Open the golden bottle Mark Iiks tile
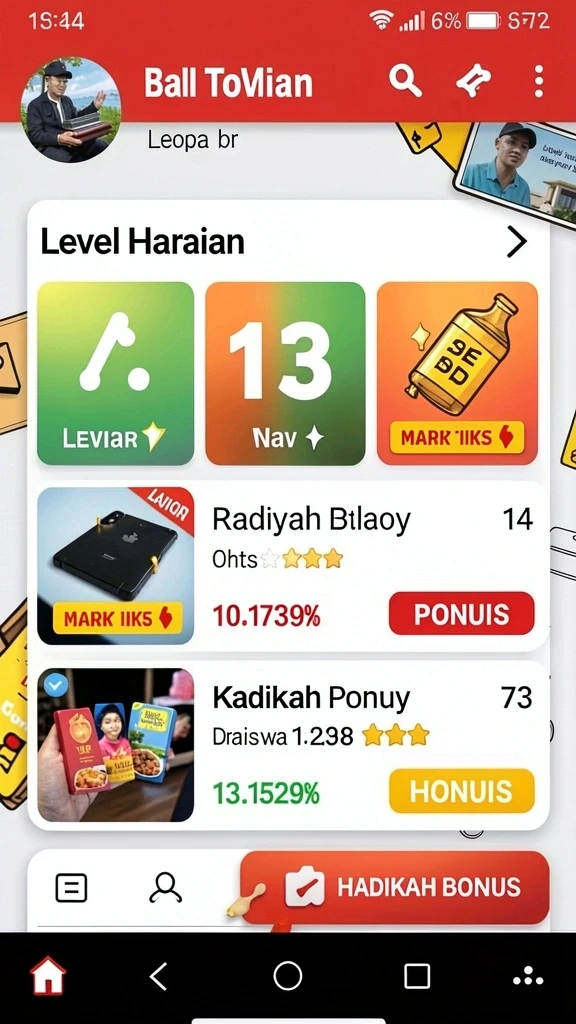This screenshot has height=1024, width=576. pos(457,373)
